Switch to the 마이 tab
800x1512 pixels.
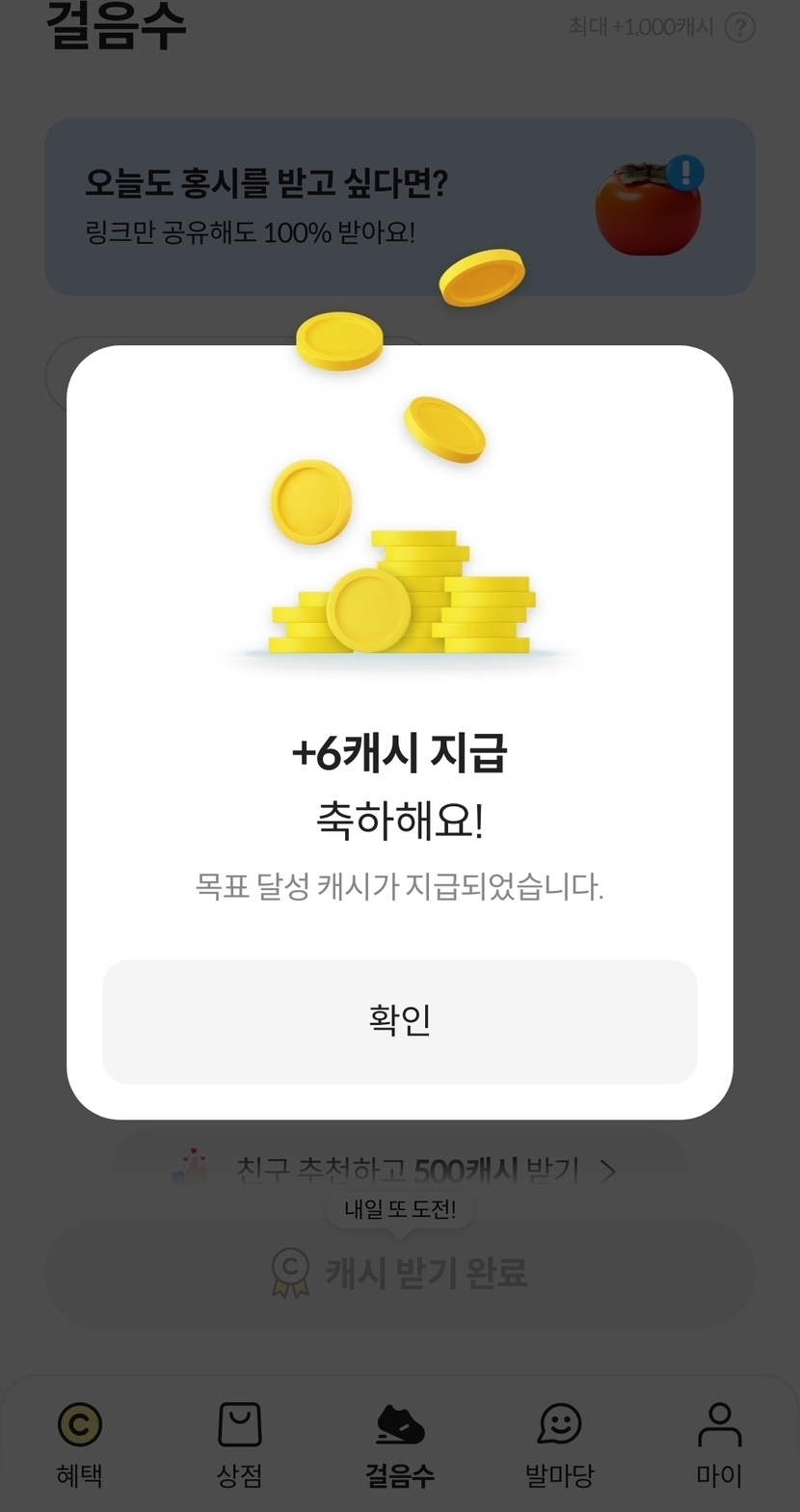[x=719, y=1444]
